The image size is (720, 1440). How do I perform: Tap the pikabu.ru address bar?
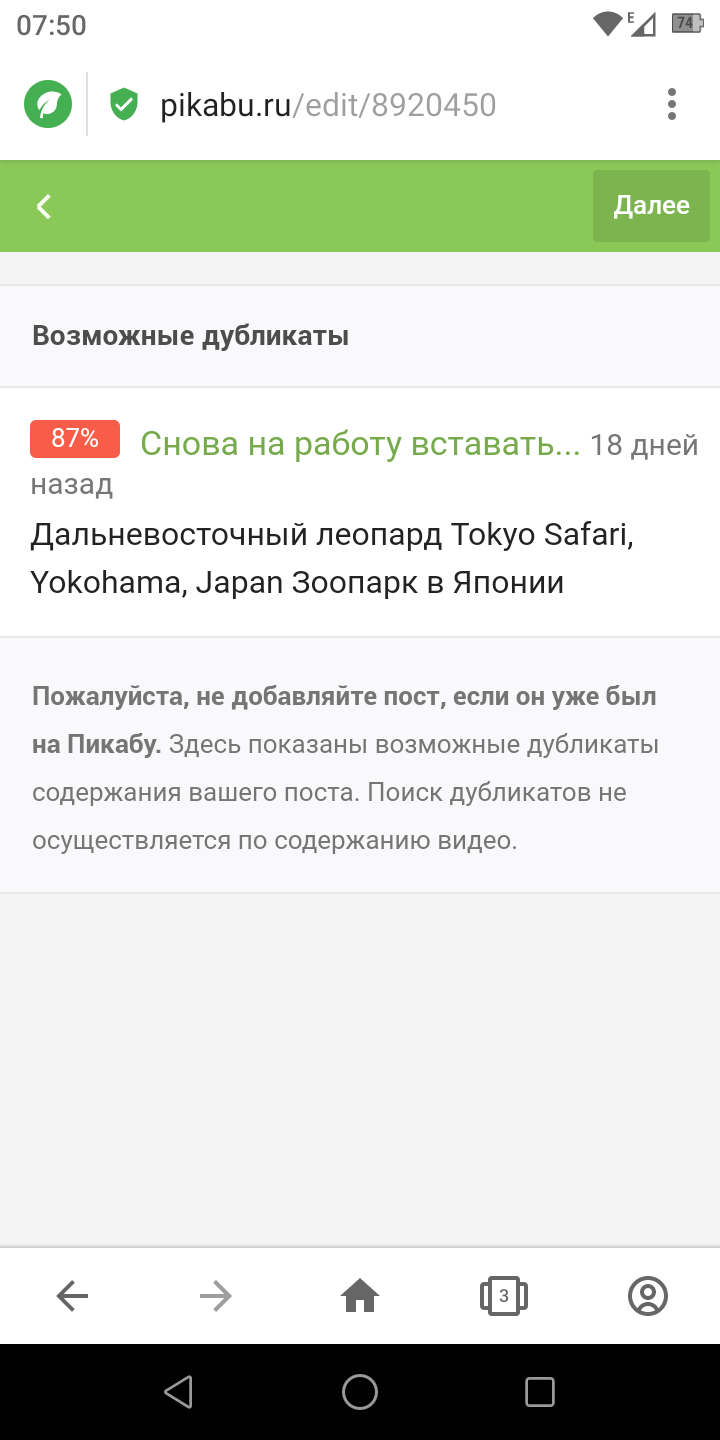pos(328,105)
